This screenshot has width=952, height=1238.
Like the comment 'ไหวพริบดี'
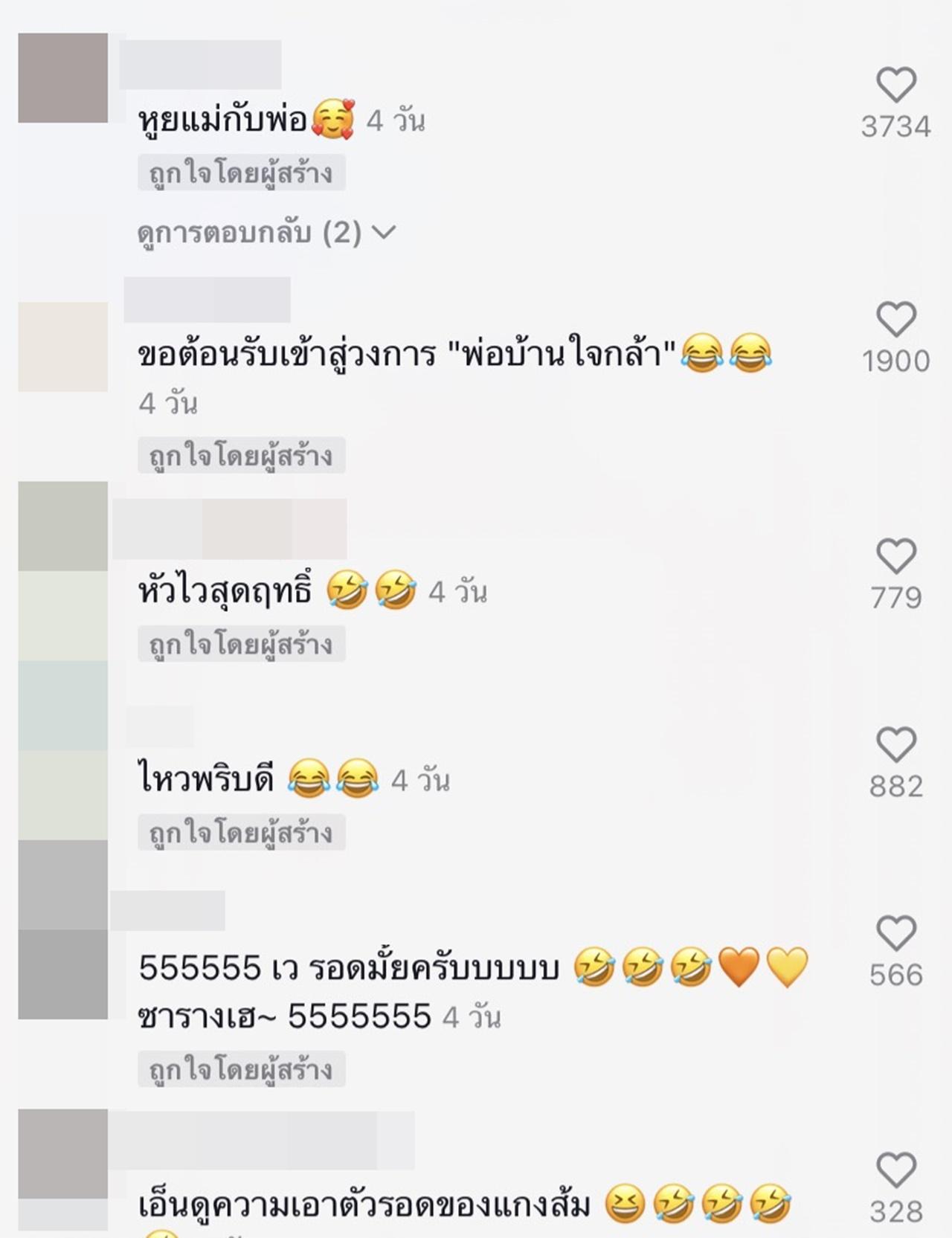coord(896,744)
